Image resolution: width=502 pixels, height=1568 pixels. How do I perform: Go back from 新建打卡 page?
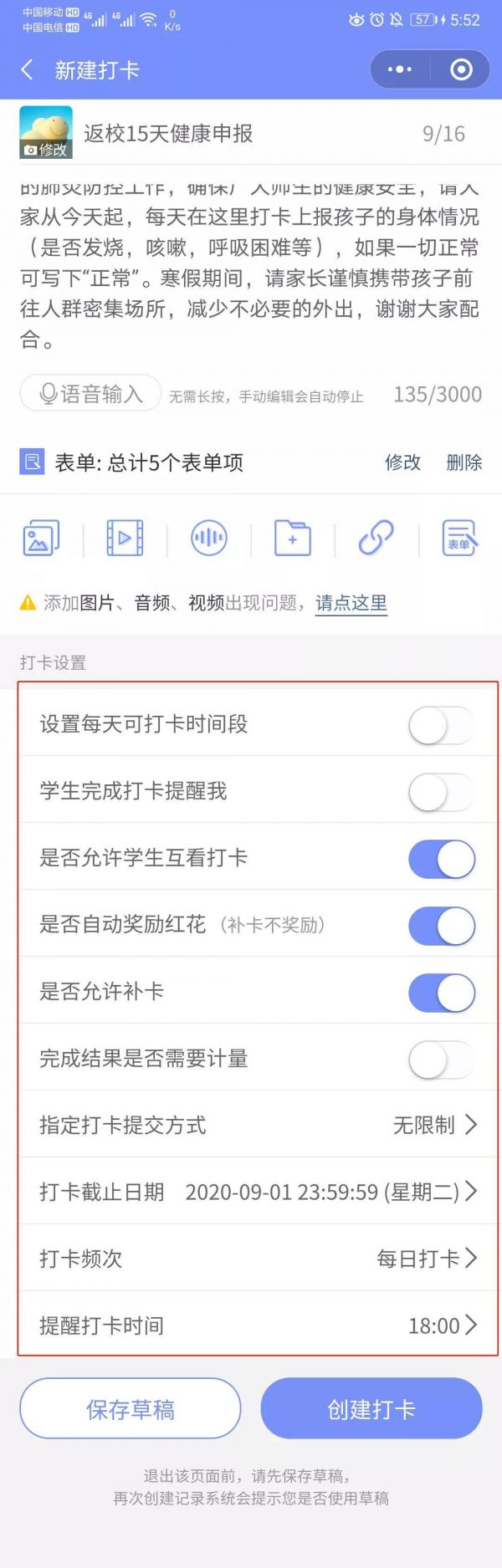(x=28, y=70)
